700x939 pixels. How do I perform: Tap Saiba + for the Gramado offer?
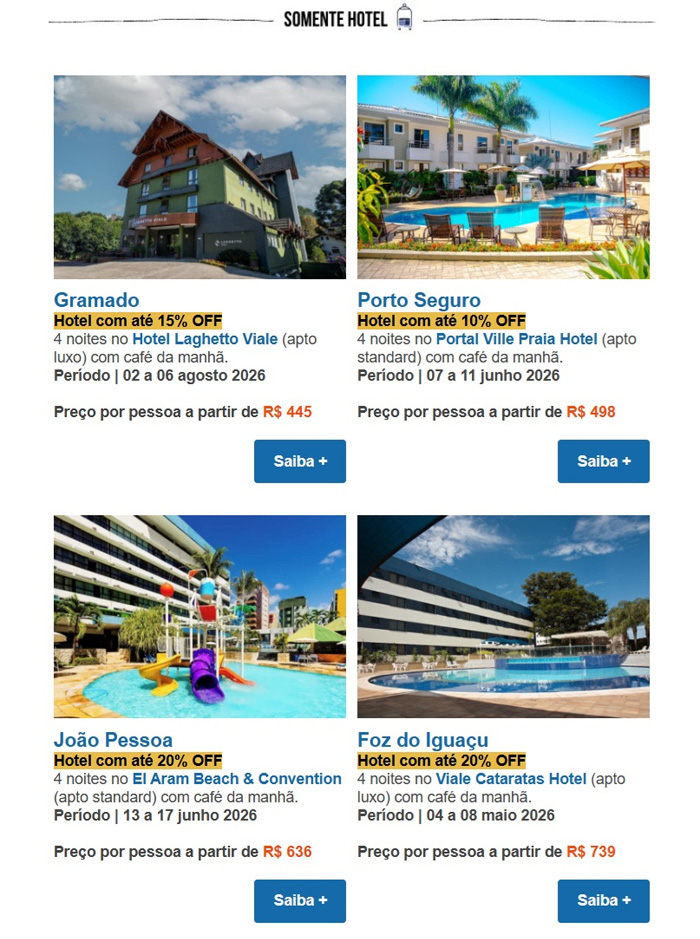click(x=299, y=461)
